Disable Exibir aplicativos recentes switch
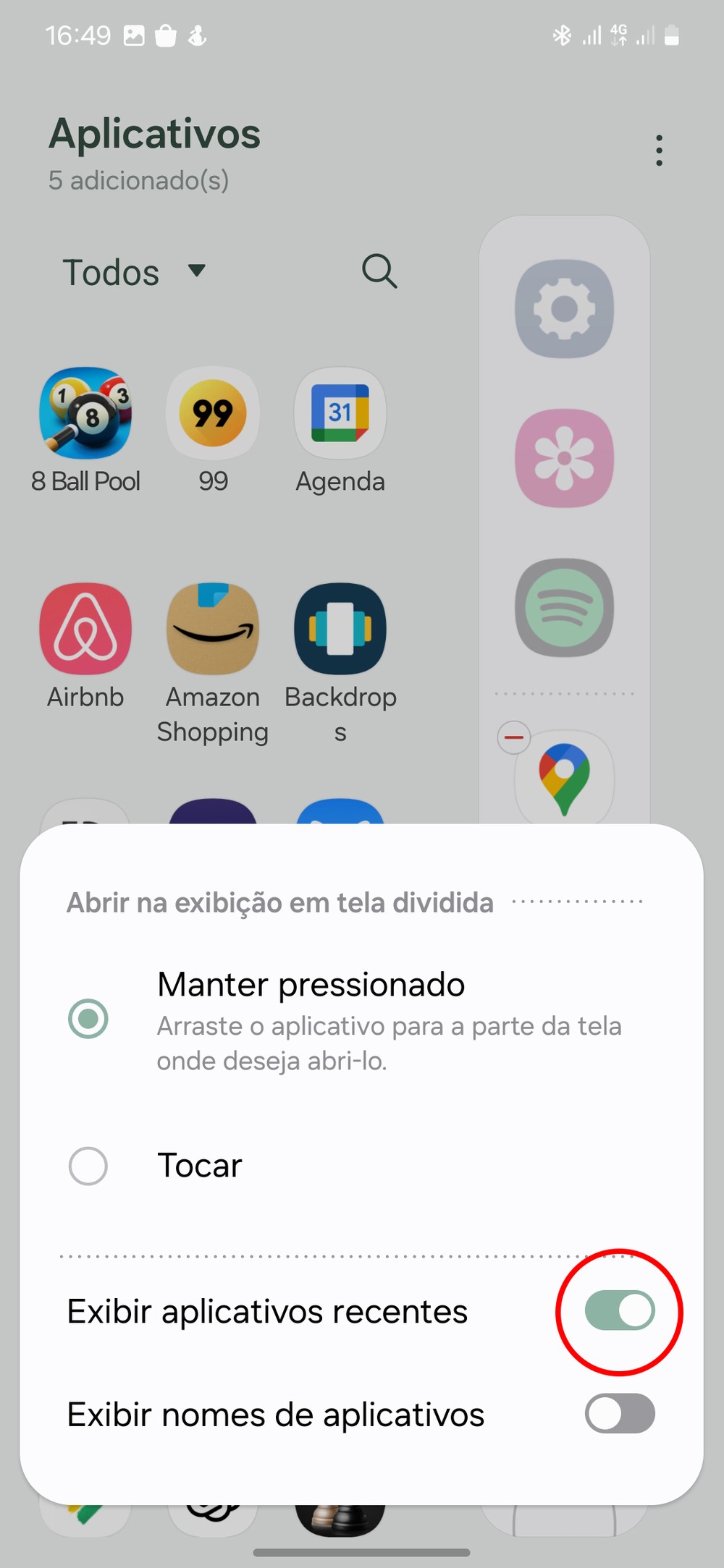The image size is (724, 1568). click(620, 1310)
